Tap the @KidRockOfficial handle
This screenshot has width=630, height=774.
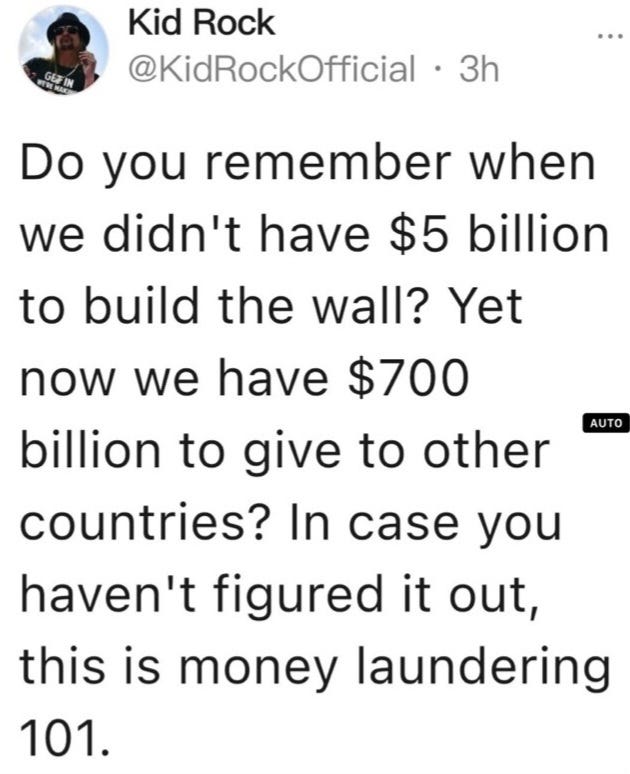pyautogui.click(x=272, y=69)
